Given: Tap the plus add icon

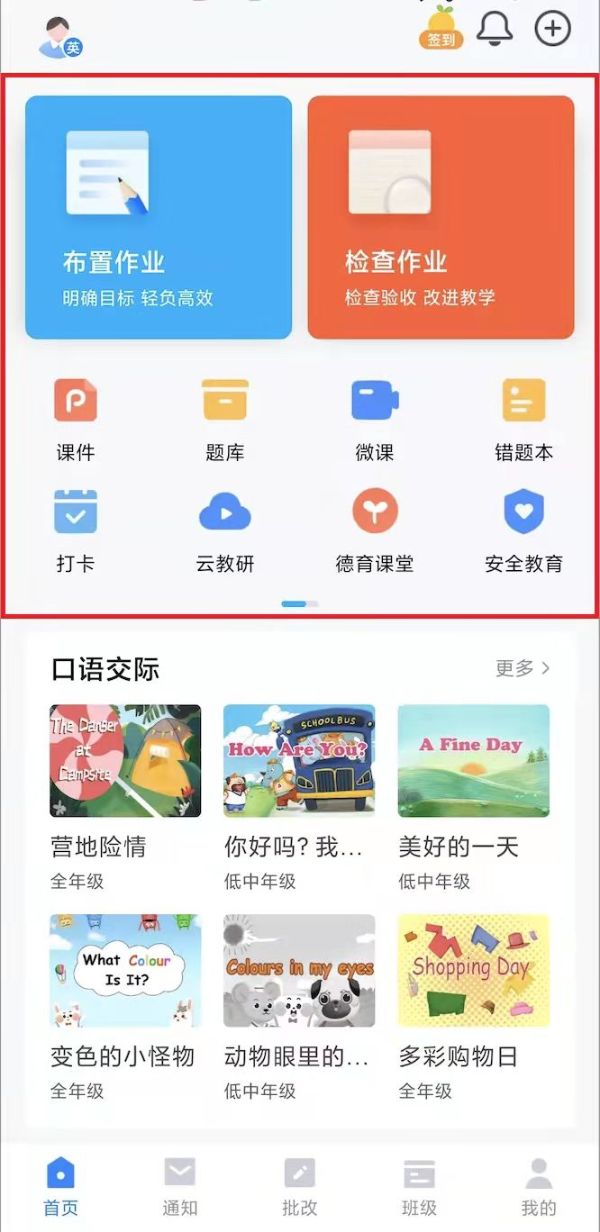Looking at the screenshot, I should pos(553,28).
